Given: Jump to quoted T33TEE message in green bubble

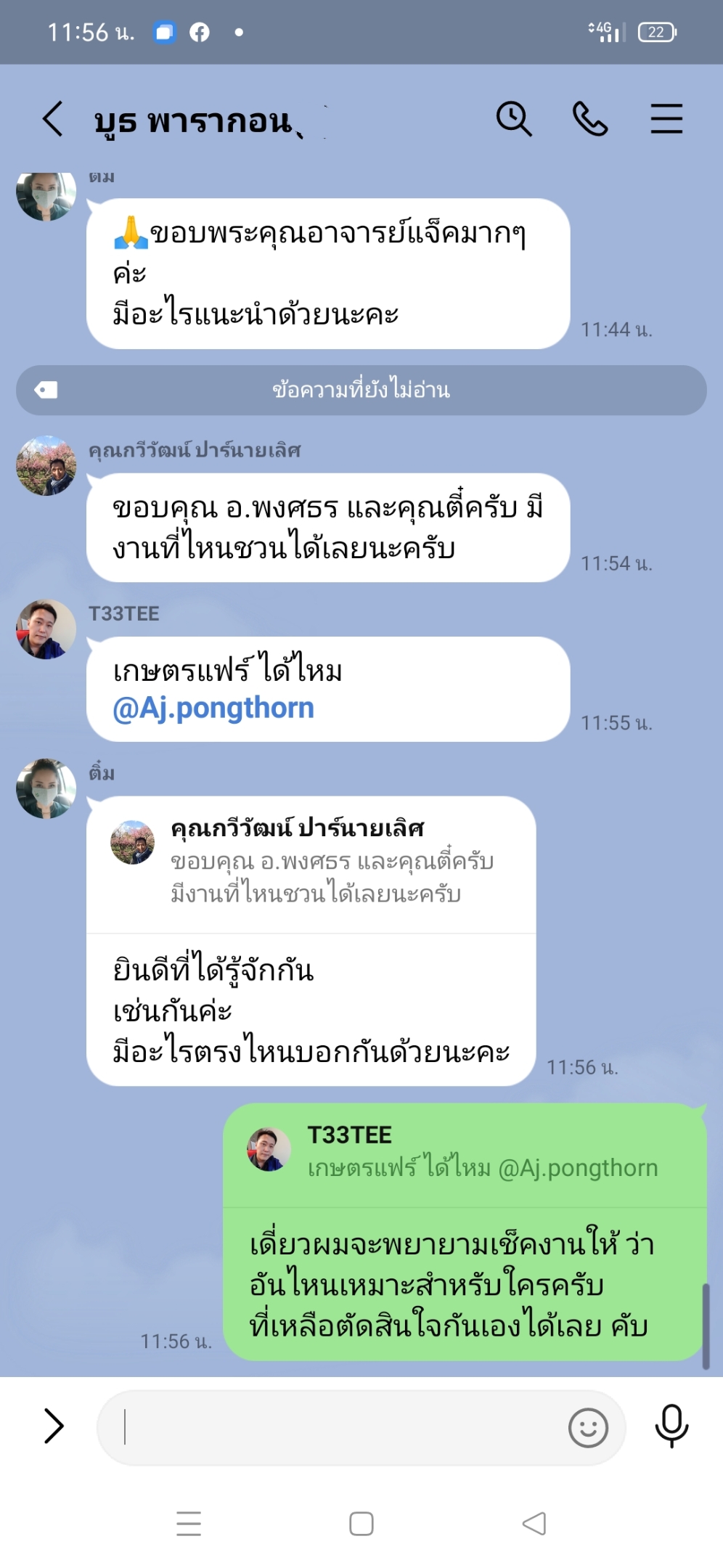Looking at the screenshot, I should [465, 1152].
